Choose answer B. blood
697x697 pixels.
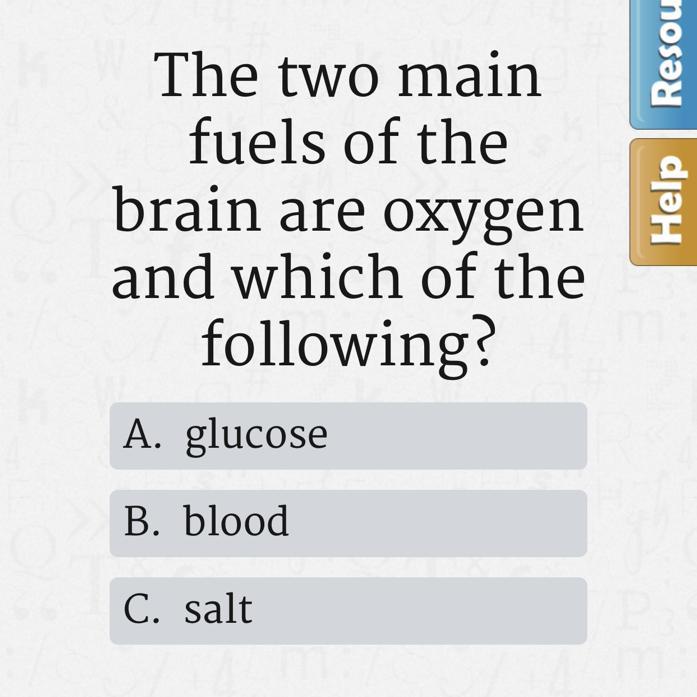click(348, 523)
